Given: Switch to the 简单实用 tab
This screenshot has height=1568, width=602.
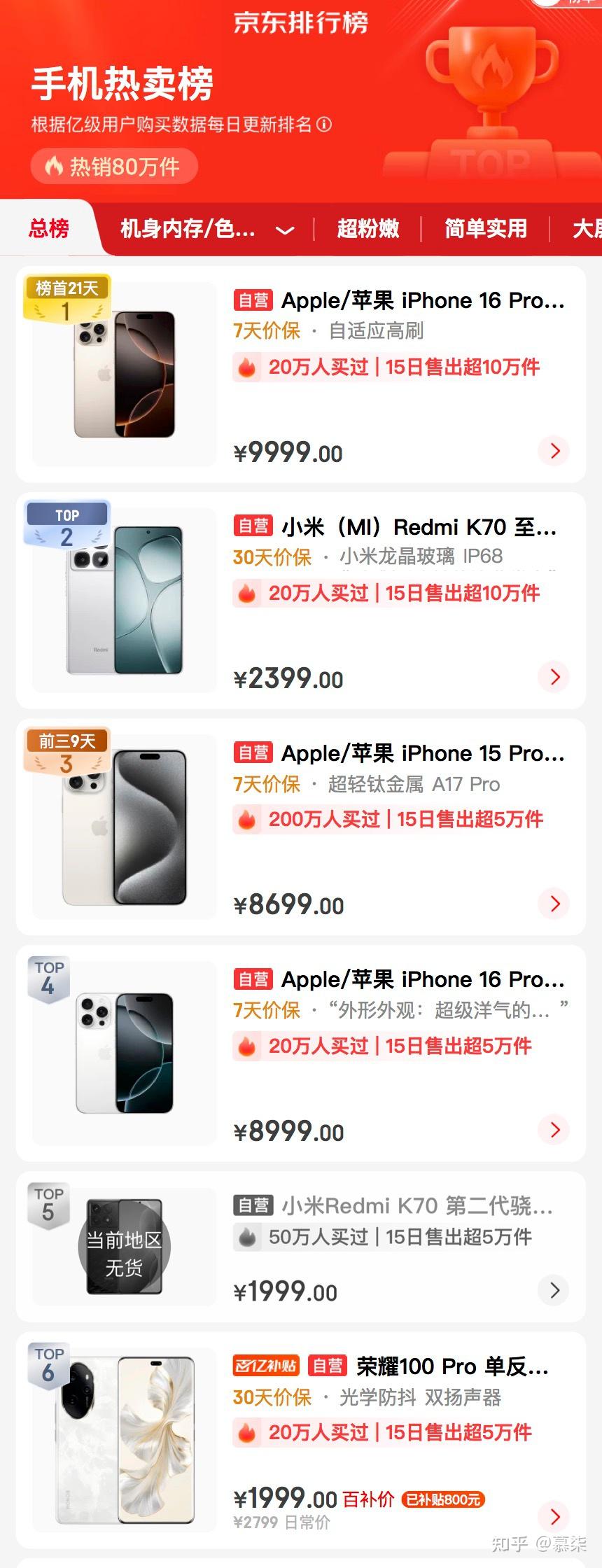Looking at the screenshot, I should coord(486,229).
